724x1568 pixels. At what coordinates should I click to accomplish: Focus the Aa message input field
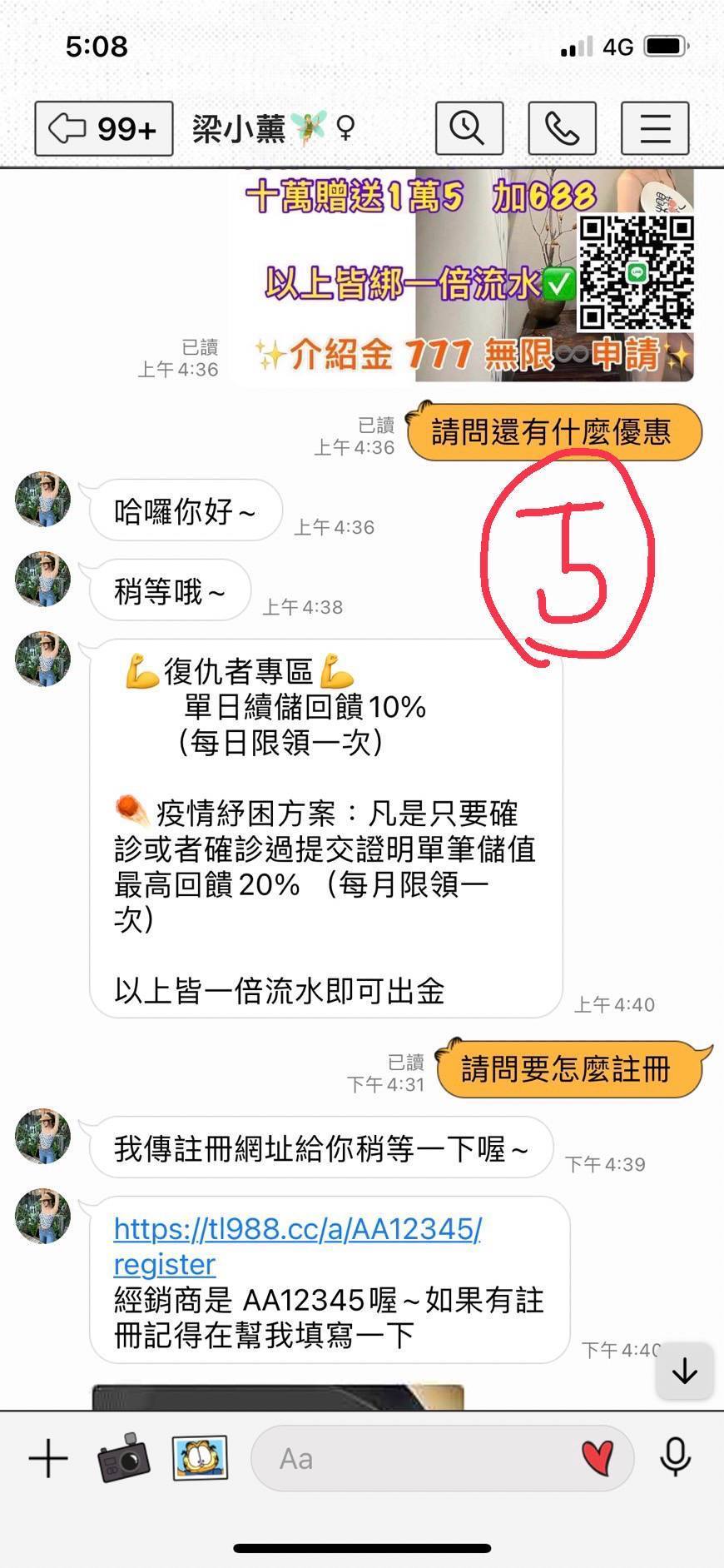click(x=416, y=1459)
